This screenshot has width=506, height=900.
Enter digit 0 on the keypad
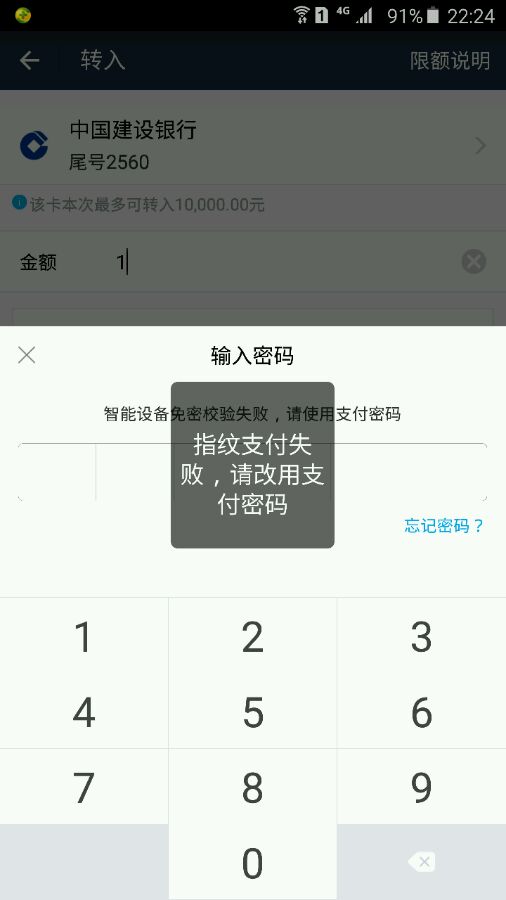(x=252, y=862)
